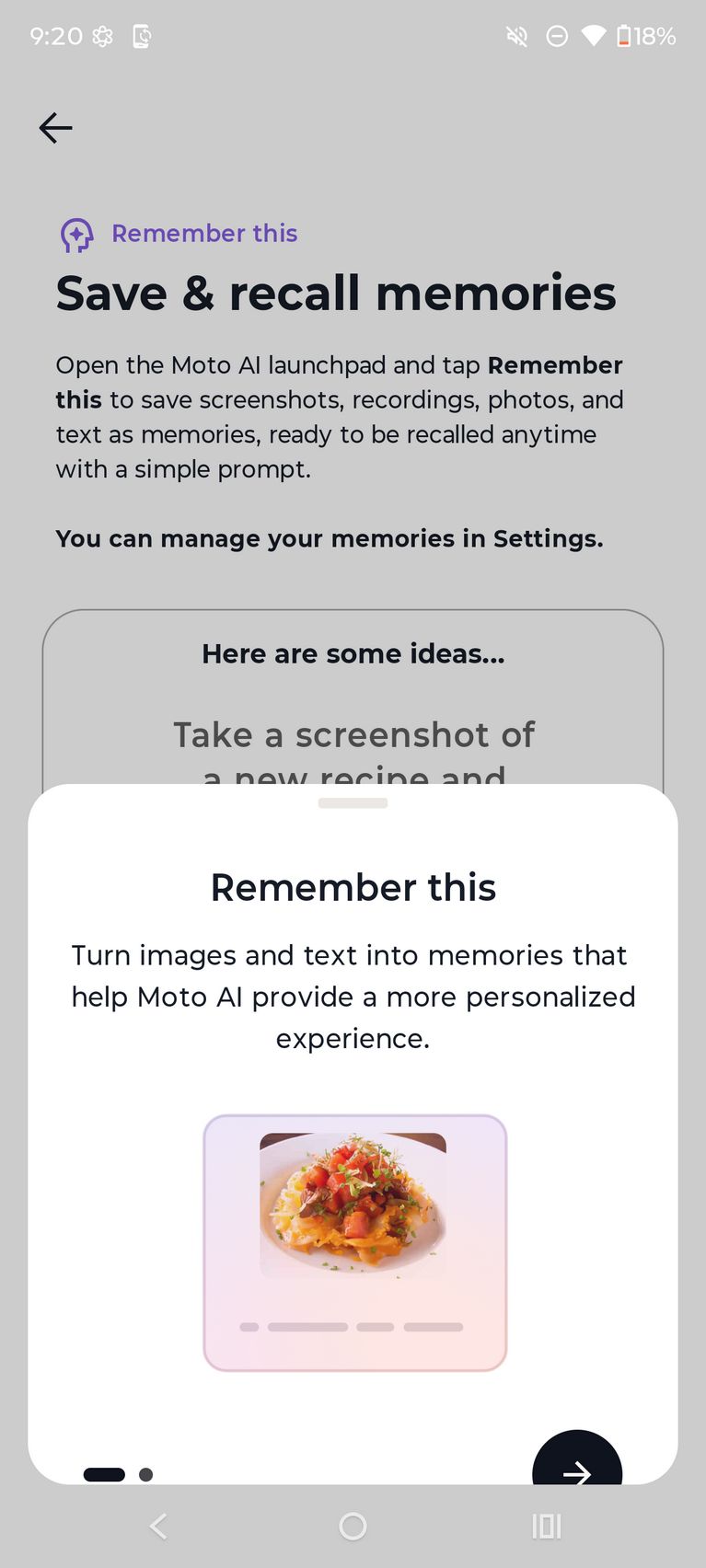
Task: Select the second page indicator dot
Action: point(145,1474)
